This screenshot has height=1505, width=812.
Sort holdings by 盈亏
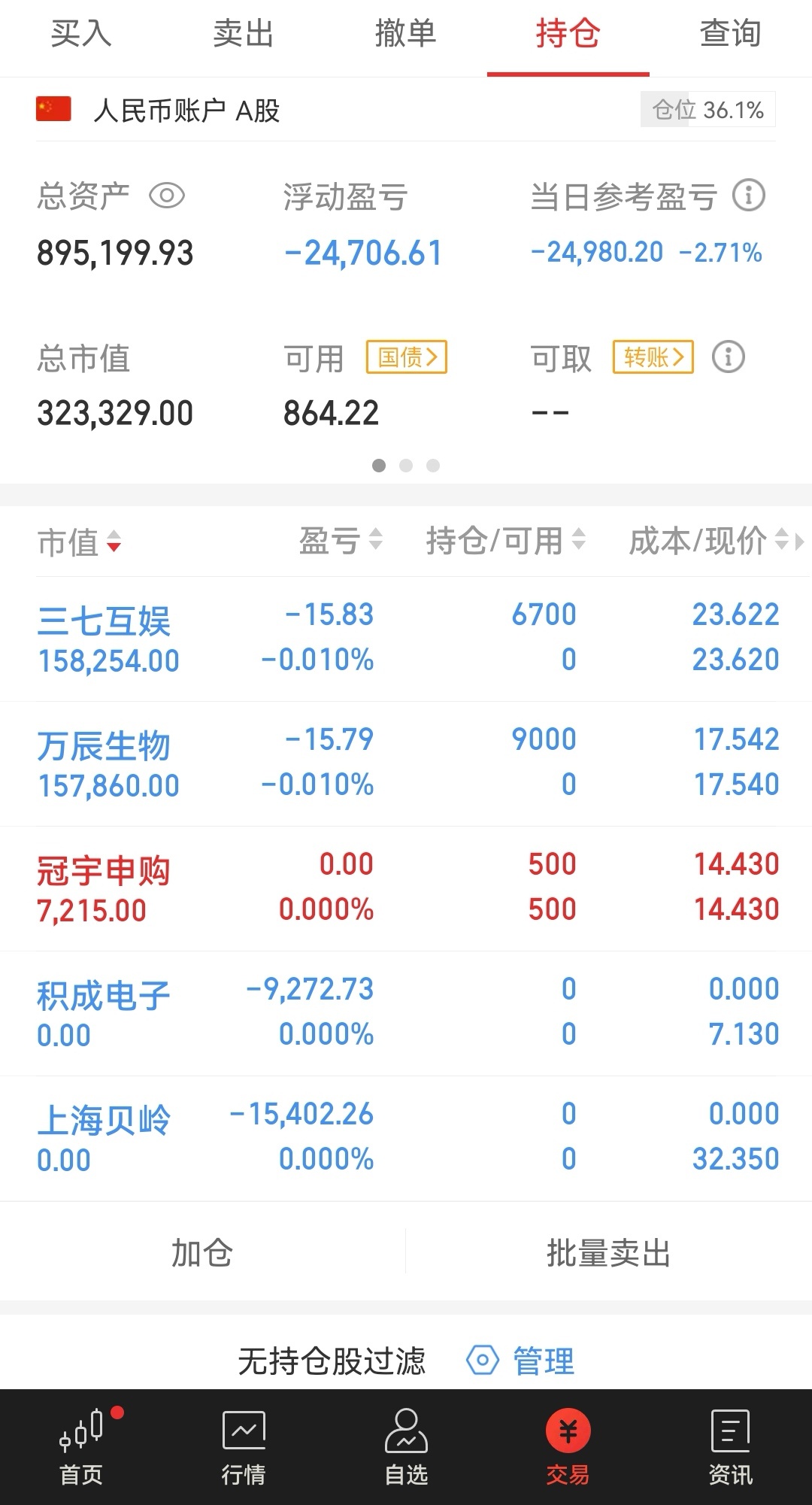pos(341,541)
